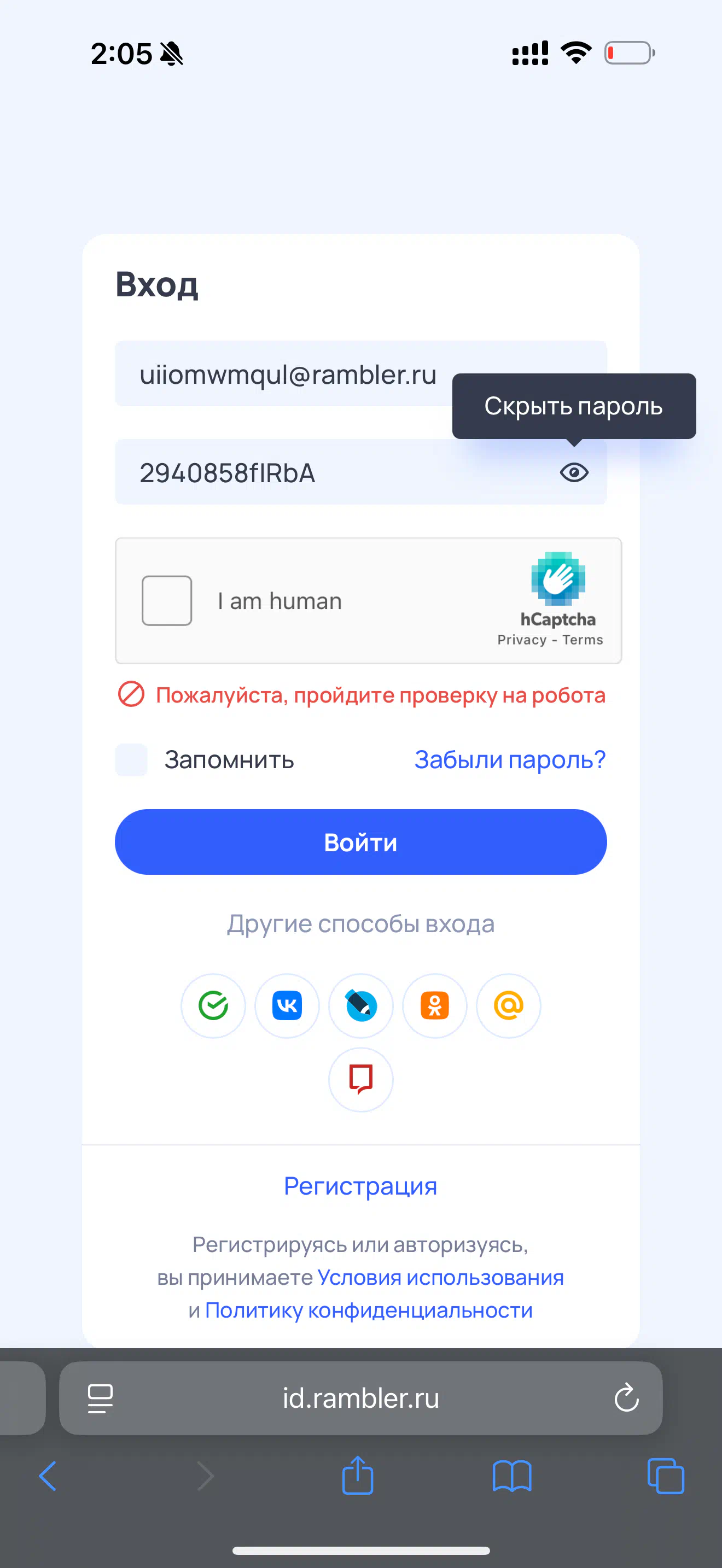Tap the Войти button
Viewport: 722px width, 1568px height.
point(360,842)
